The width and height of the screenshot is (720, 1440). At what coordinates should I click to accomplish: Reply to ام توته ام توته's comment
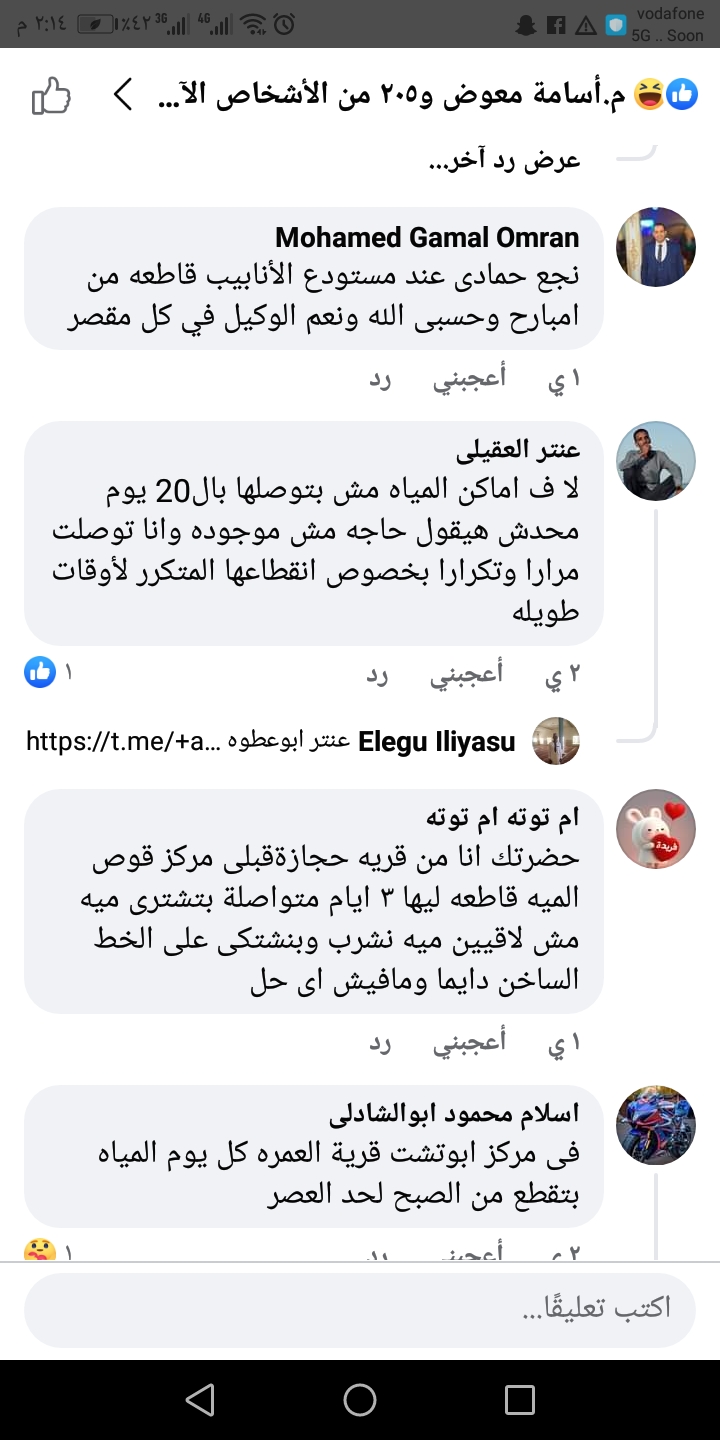(x=380, y=1044)
